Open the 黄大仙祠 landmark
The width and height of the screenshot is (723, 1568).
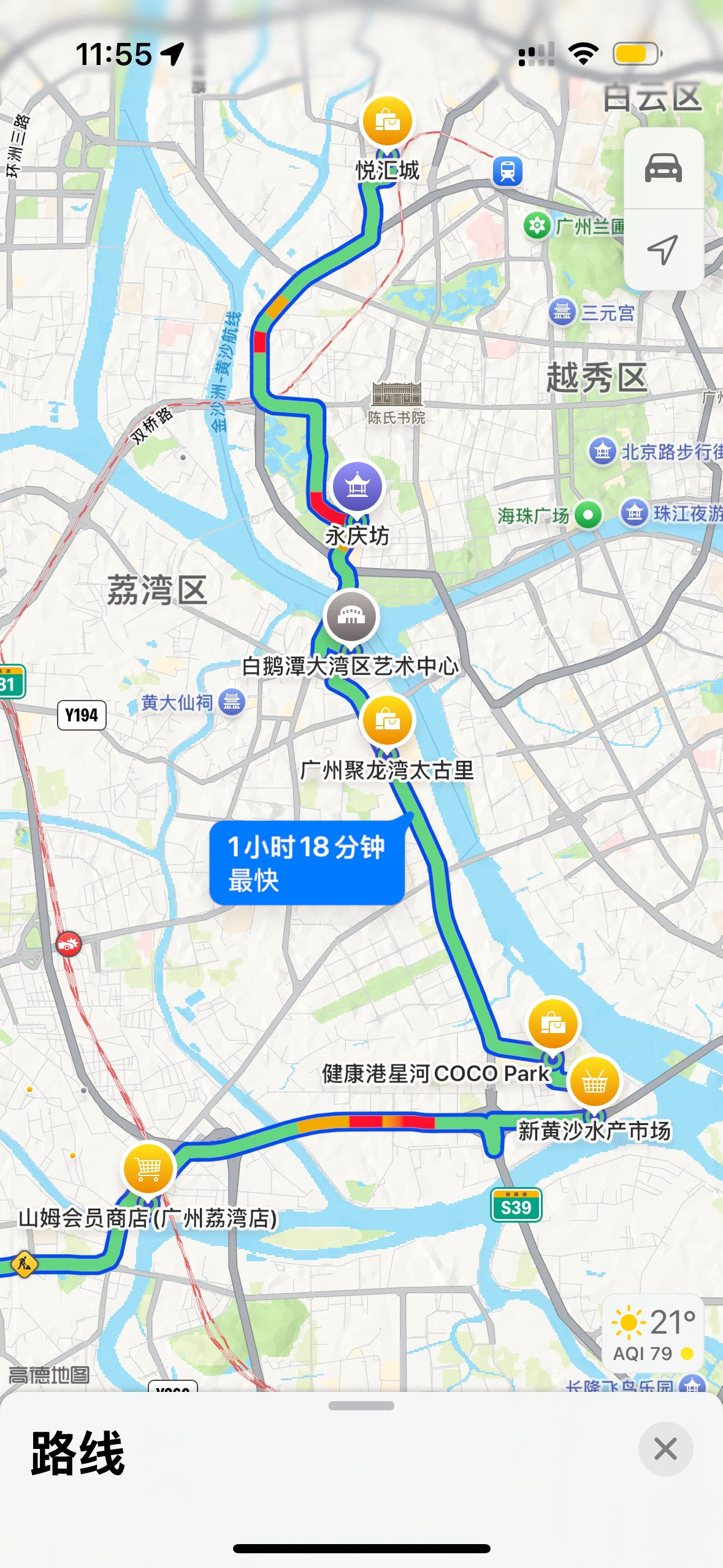coord(232,702)
